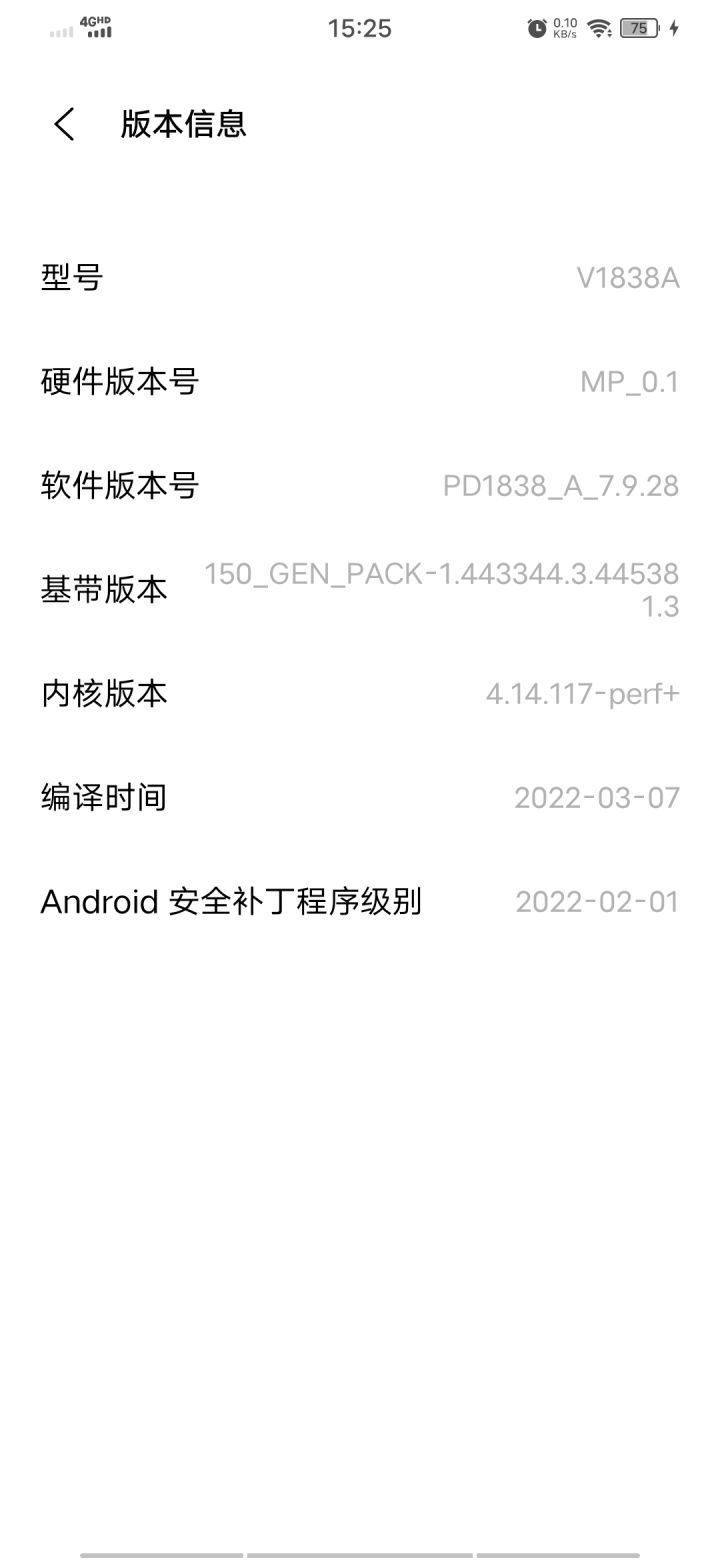Image resolution: width=720 pixels, height=1560 pixels.
Task: Tap the value PD1838_A_7.9.28
Action: tap(563, 486)
